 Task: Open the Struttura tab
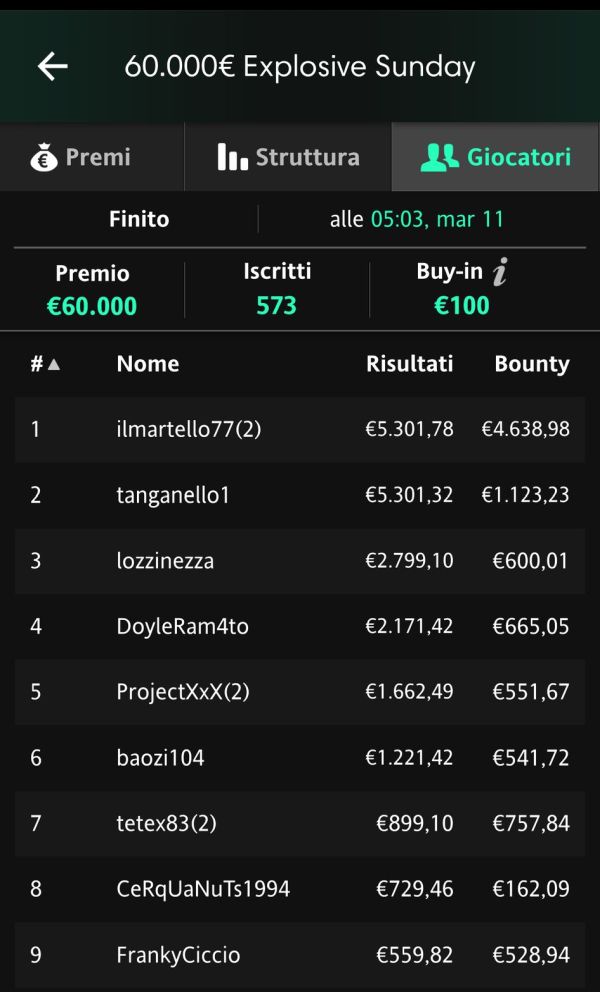point(289,157)
